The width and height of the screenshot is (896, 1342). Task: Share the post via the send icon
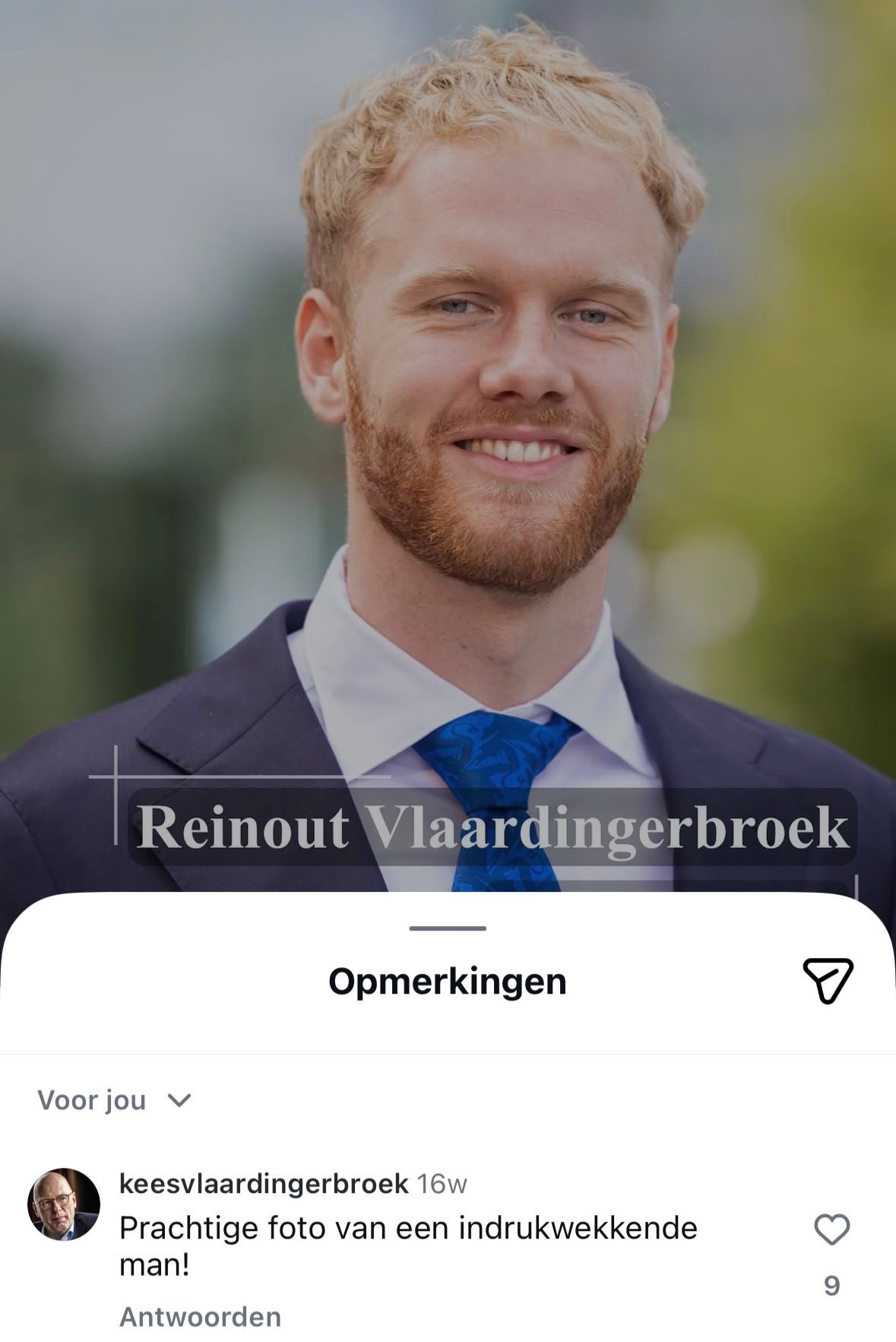tap(828, 981)
